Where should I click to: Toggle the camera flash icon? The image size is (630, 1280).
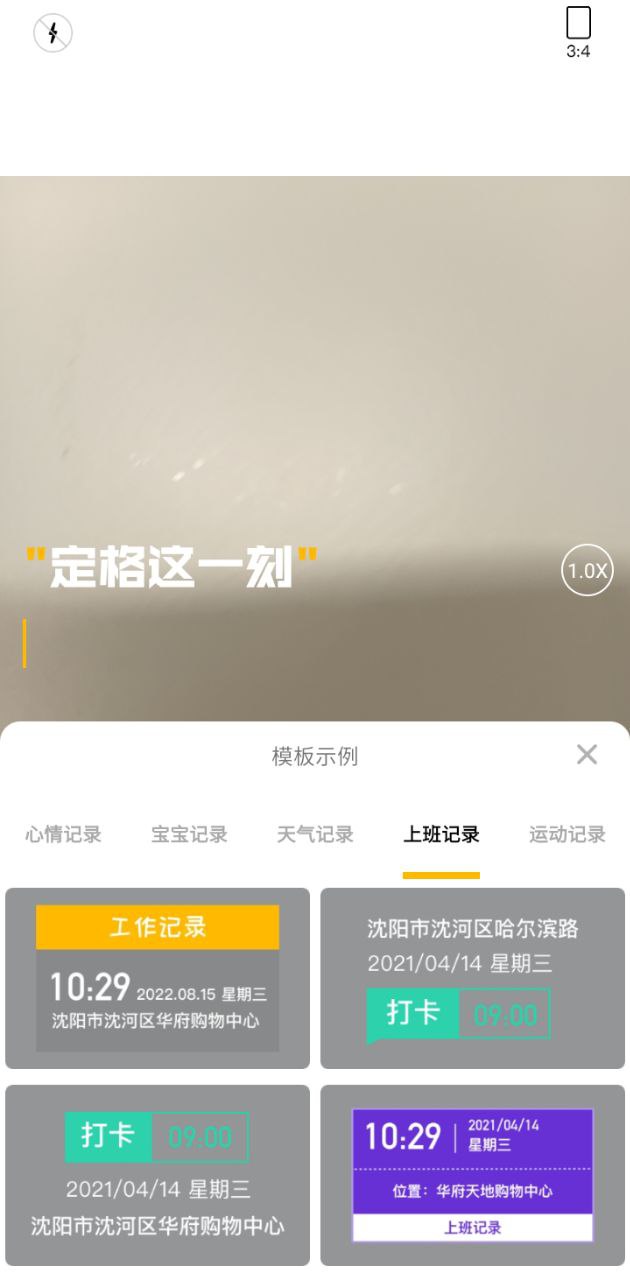[53, 33]
